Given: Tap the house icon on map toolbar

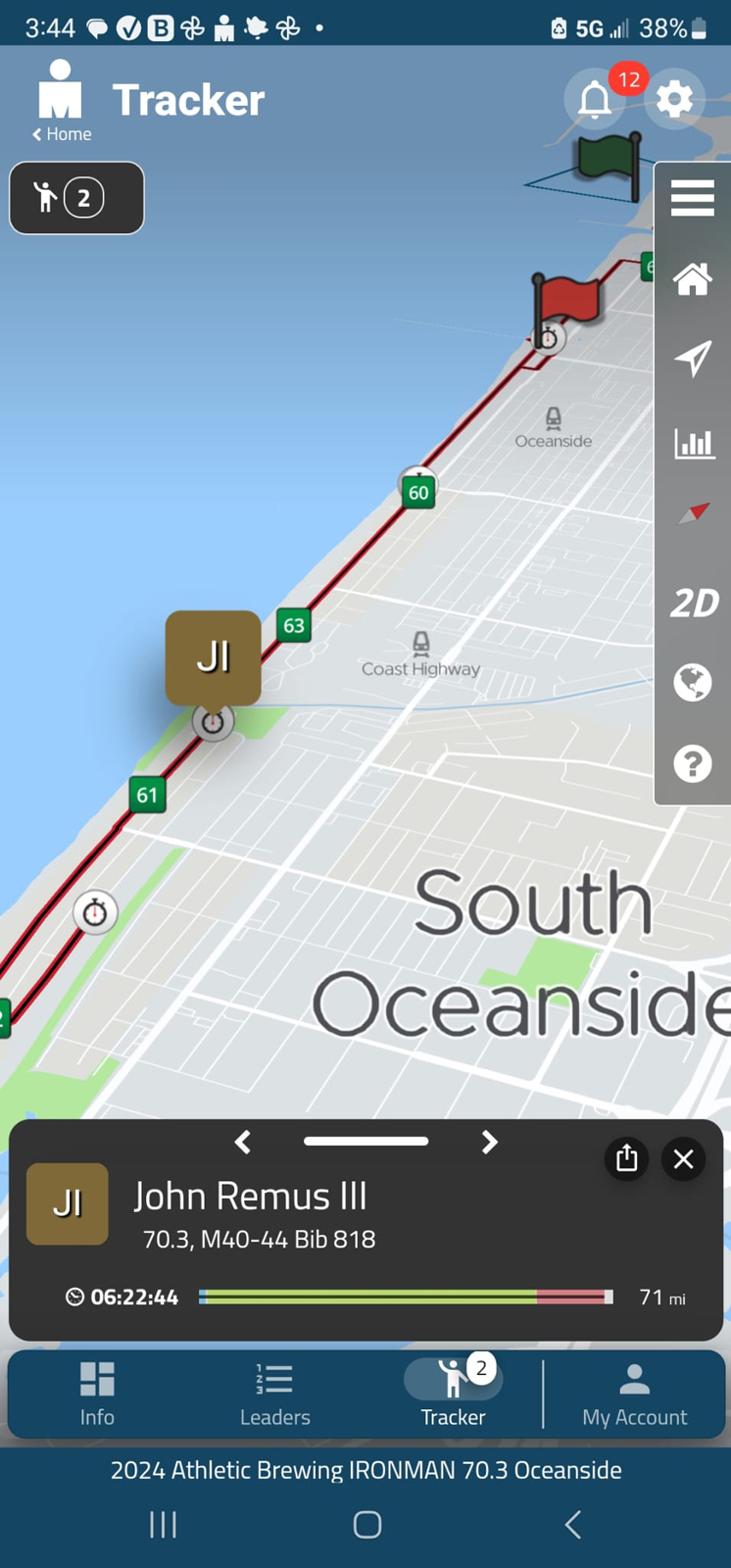Looking at the screenshot, I should click(x=692, y=279).
